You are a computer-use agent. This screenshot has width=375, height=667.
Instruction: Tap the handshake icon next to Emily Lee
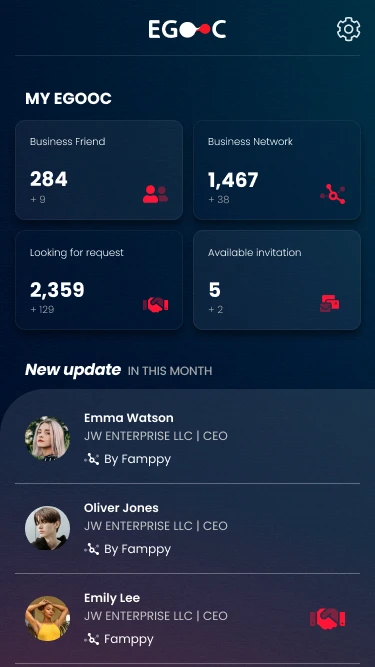(327, 619)
